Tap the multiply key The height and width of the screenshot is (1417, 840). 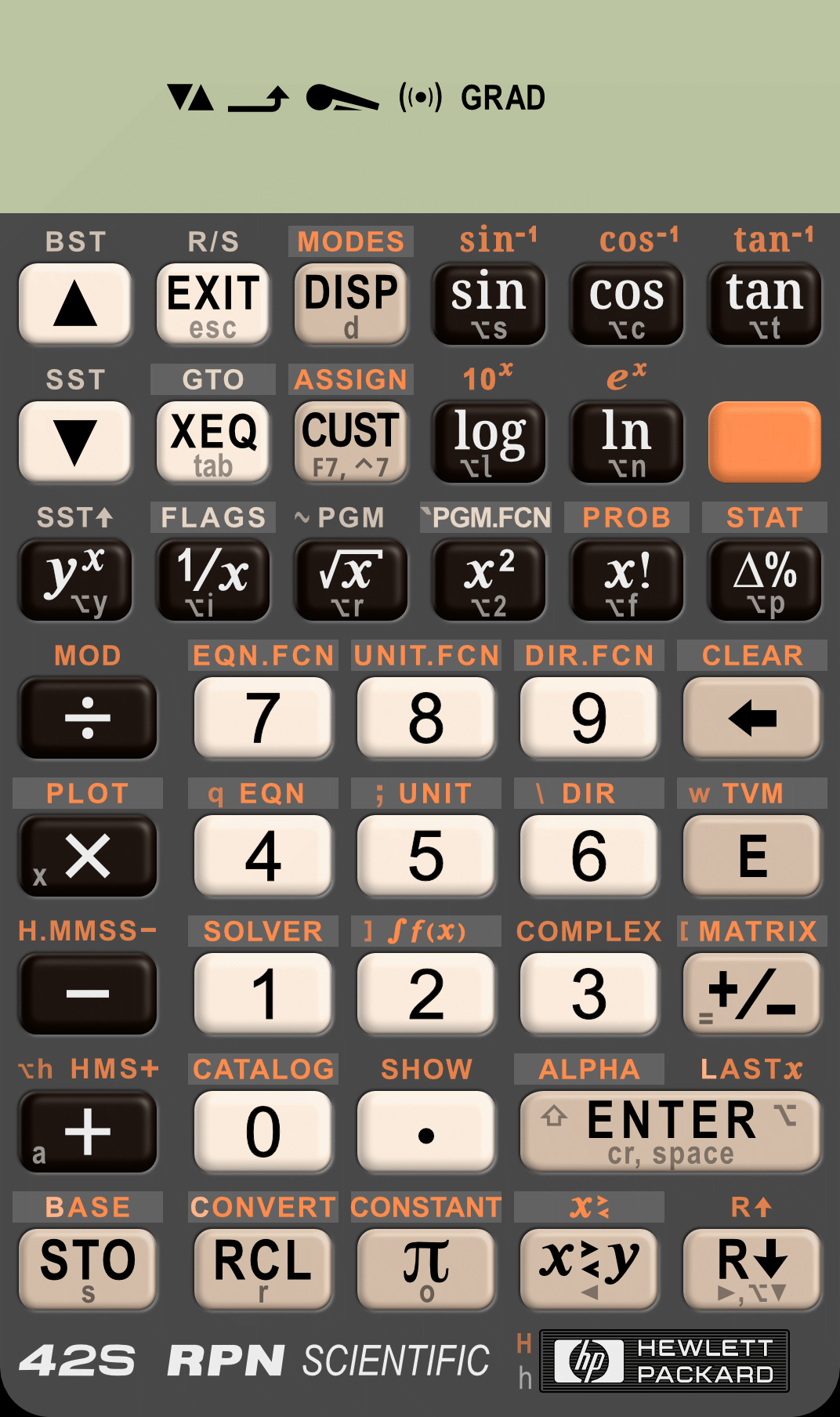click(88, 856)
